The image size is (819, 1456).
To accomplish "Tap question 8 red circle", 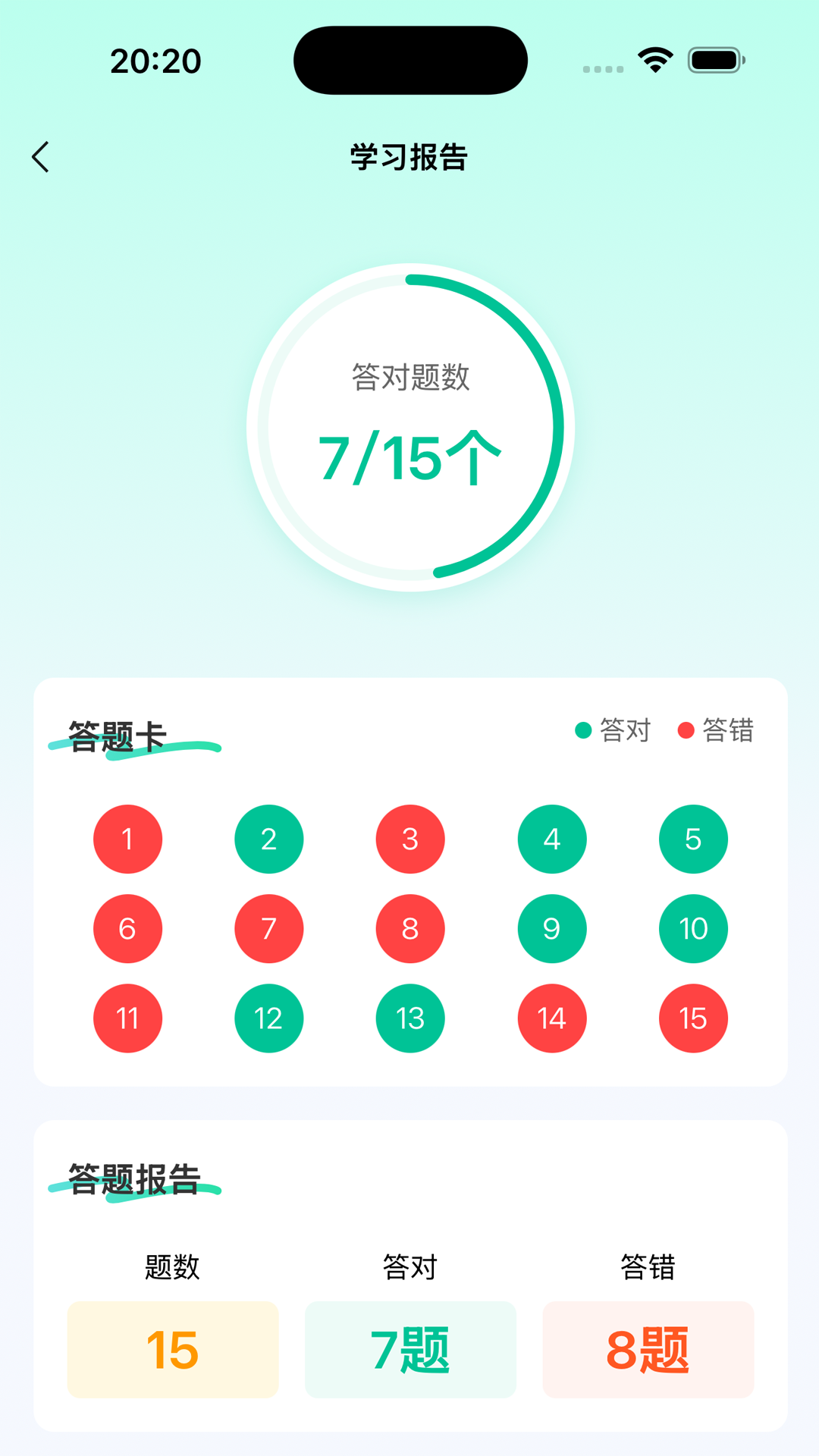I will point(409,928).
